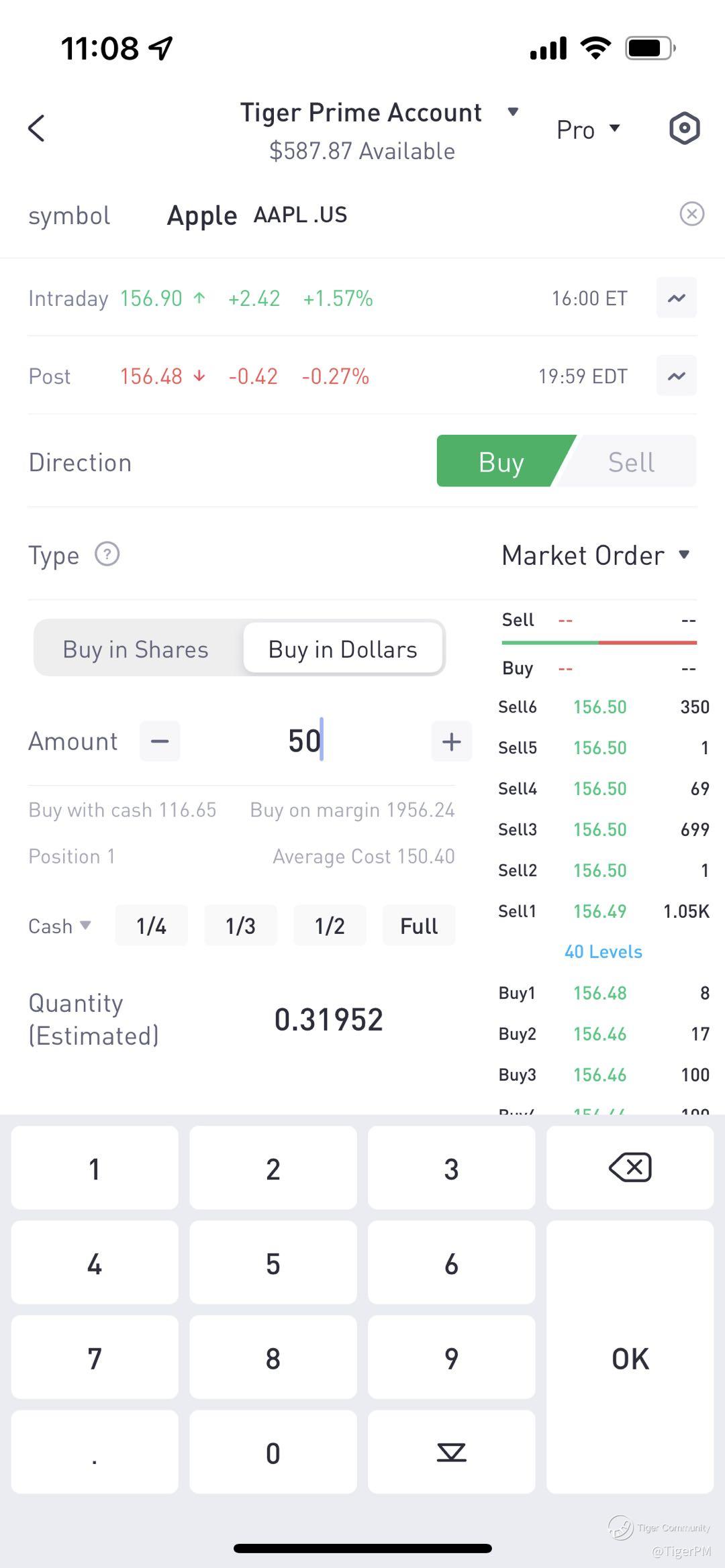Use Full available cash
The width and height of the screenshot is (725, 1568).
point(419,926)
